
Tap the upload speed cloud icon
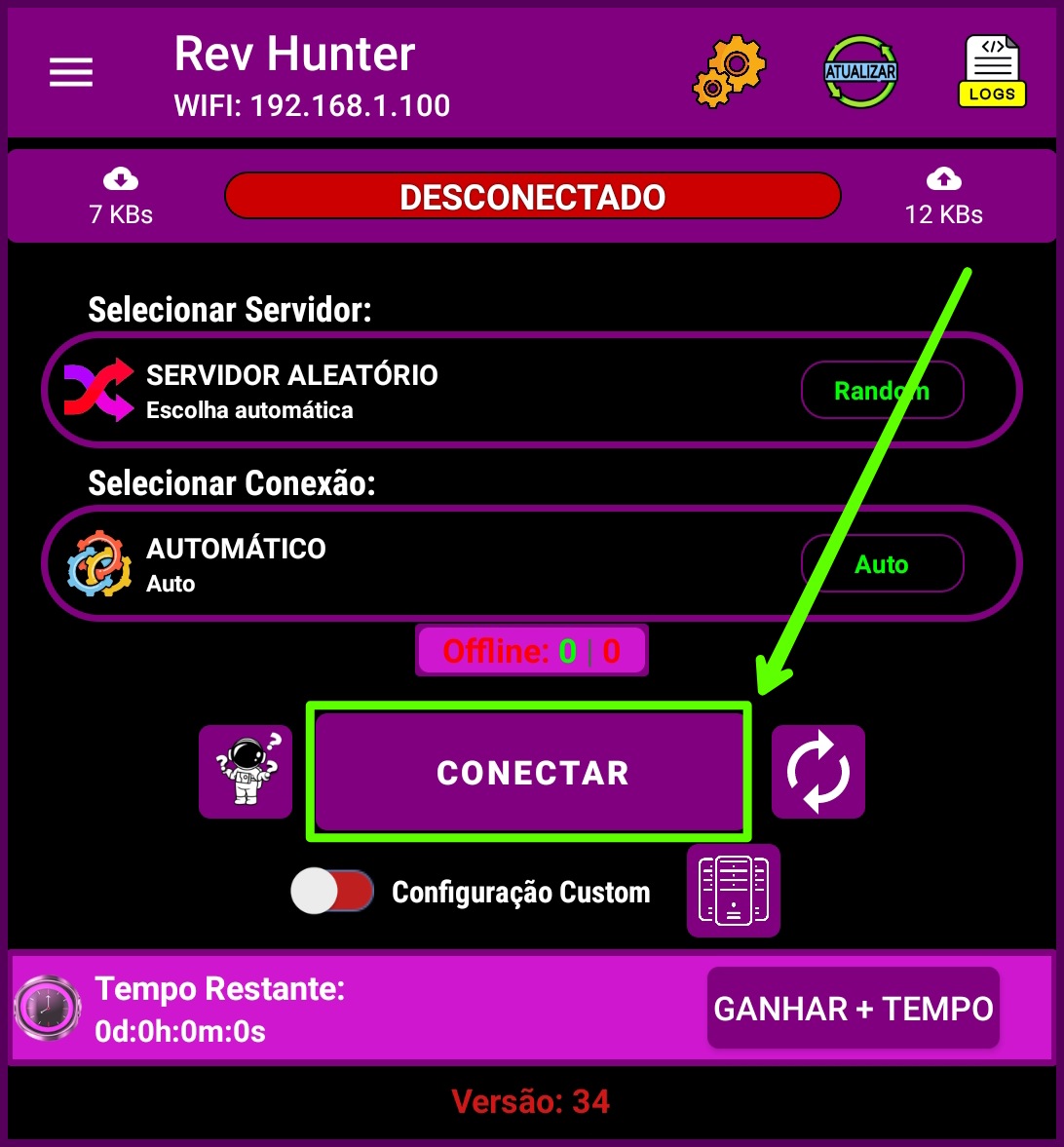click(943, 179)
